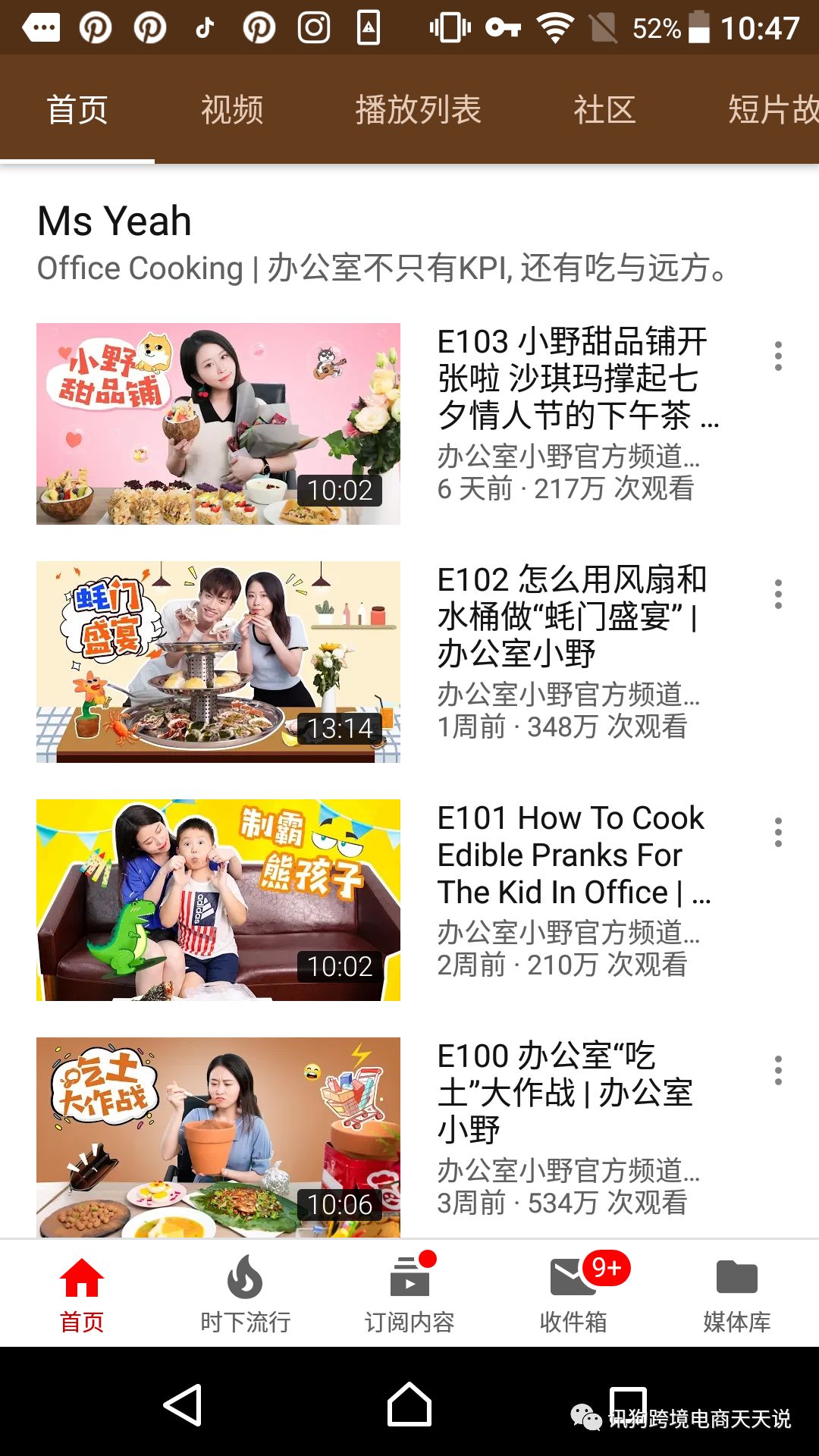
Task: Open the E100 办公室"吃土"大作战 video
Action: point(218,1137)
